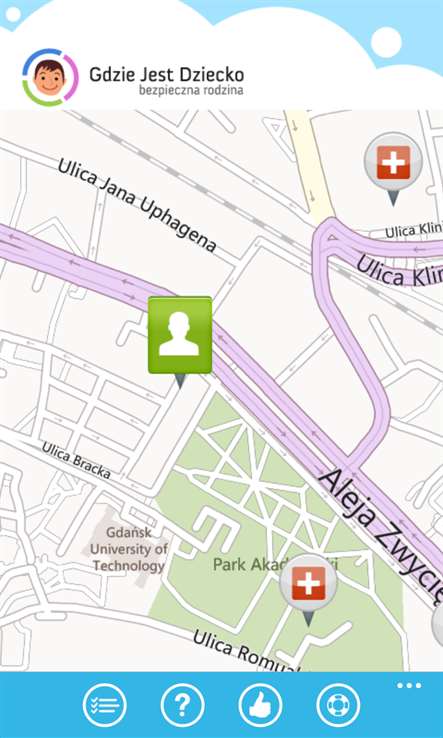Open the checklist icon in the bottom bar

104,705
